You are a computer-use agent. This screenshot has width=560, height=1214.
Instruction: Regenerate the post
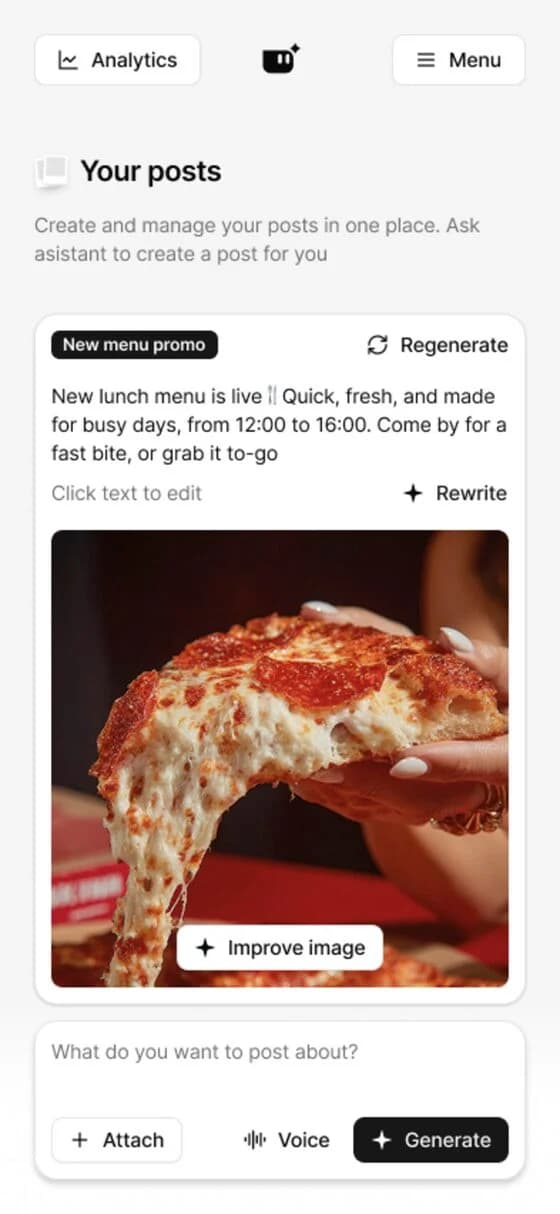[x=437, y=345]
